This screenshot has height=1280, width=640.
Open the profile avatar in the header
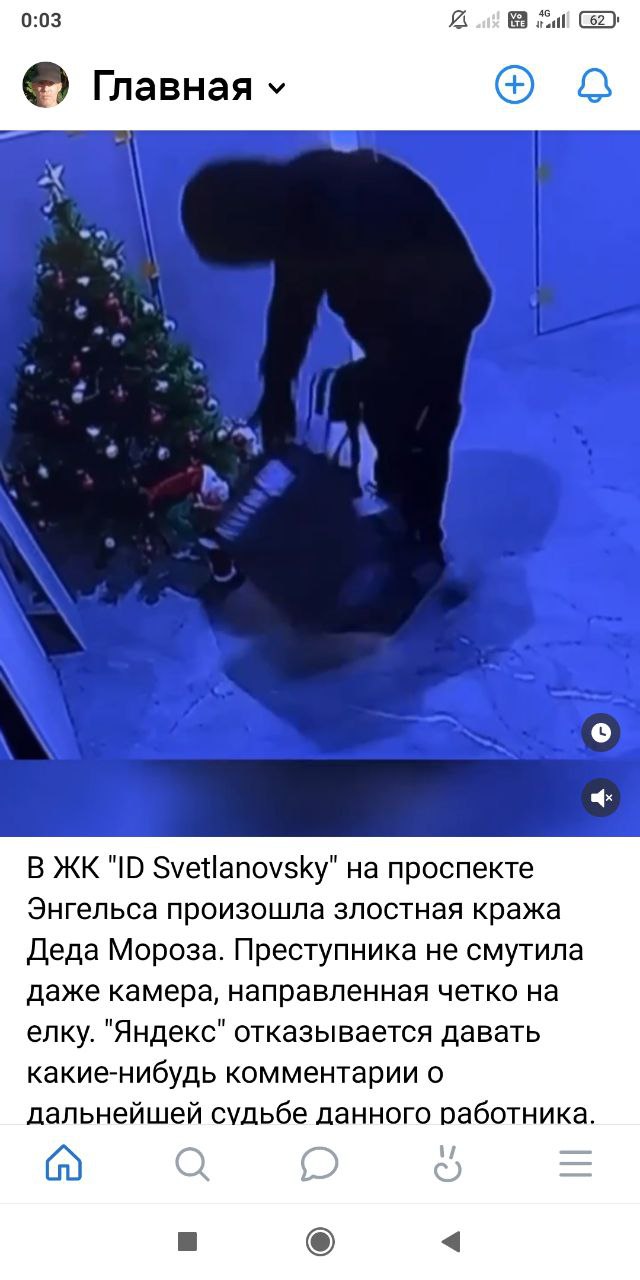pyautogui.click(x=46, y=85)
